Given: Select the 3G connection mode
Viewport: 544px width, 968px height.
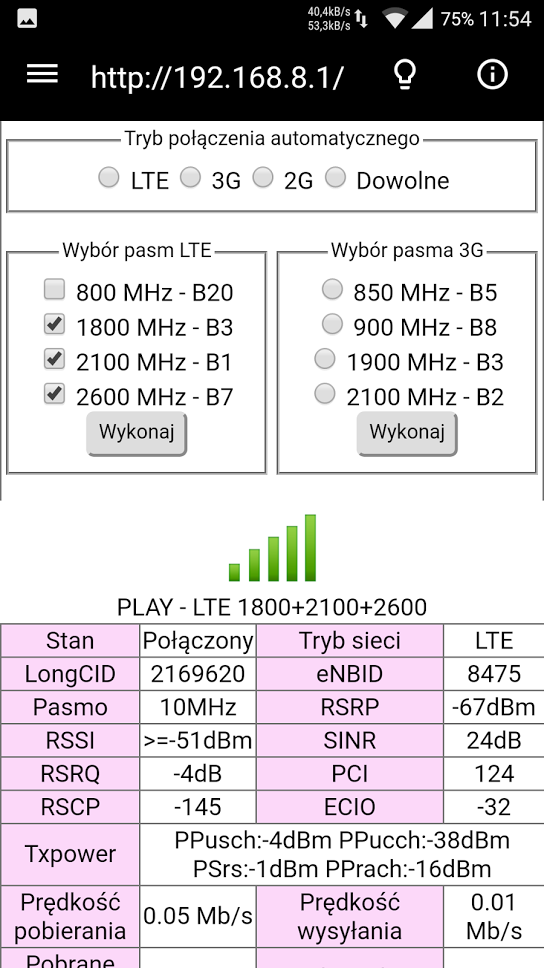Looking at the screenshot, I should tap(190, 178).
